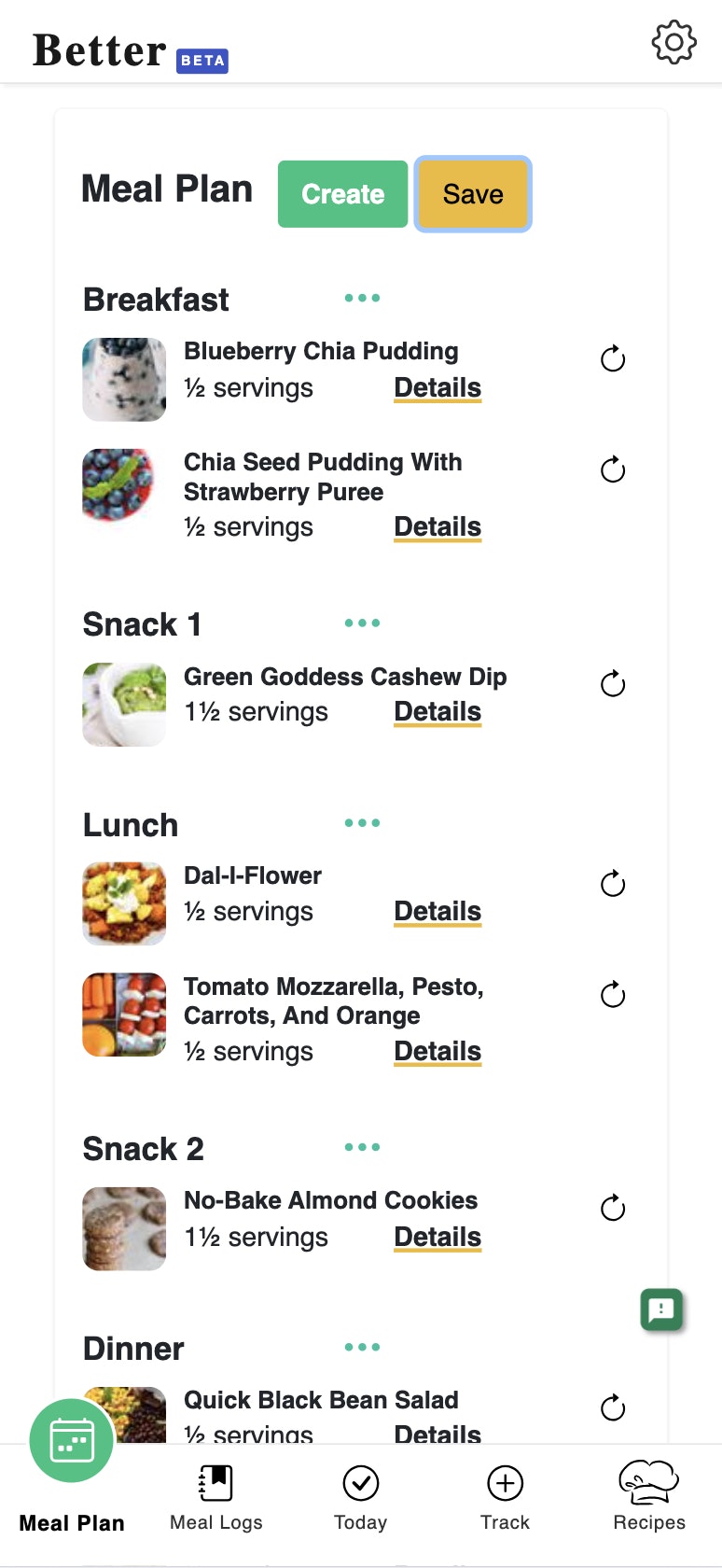
Task: View Details for Blueberry Chia Pudding
Action: tap(437, 387)
